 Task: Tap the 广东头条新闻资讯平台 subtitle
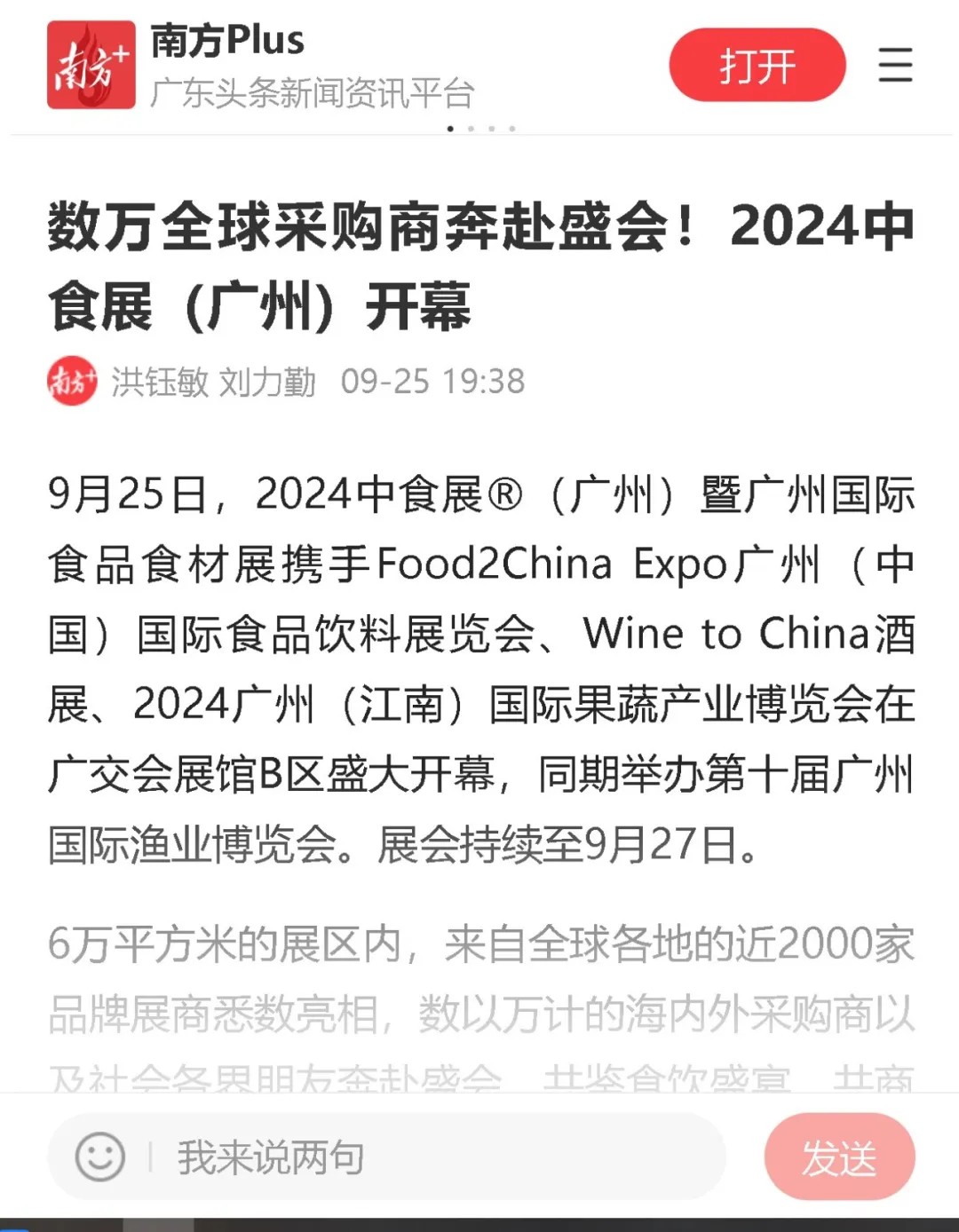click(x=313, y=91)
